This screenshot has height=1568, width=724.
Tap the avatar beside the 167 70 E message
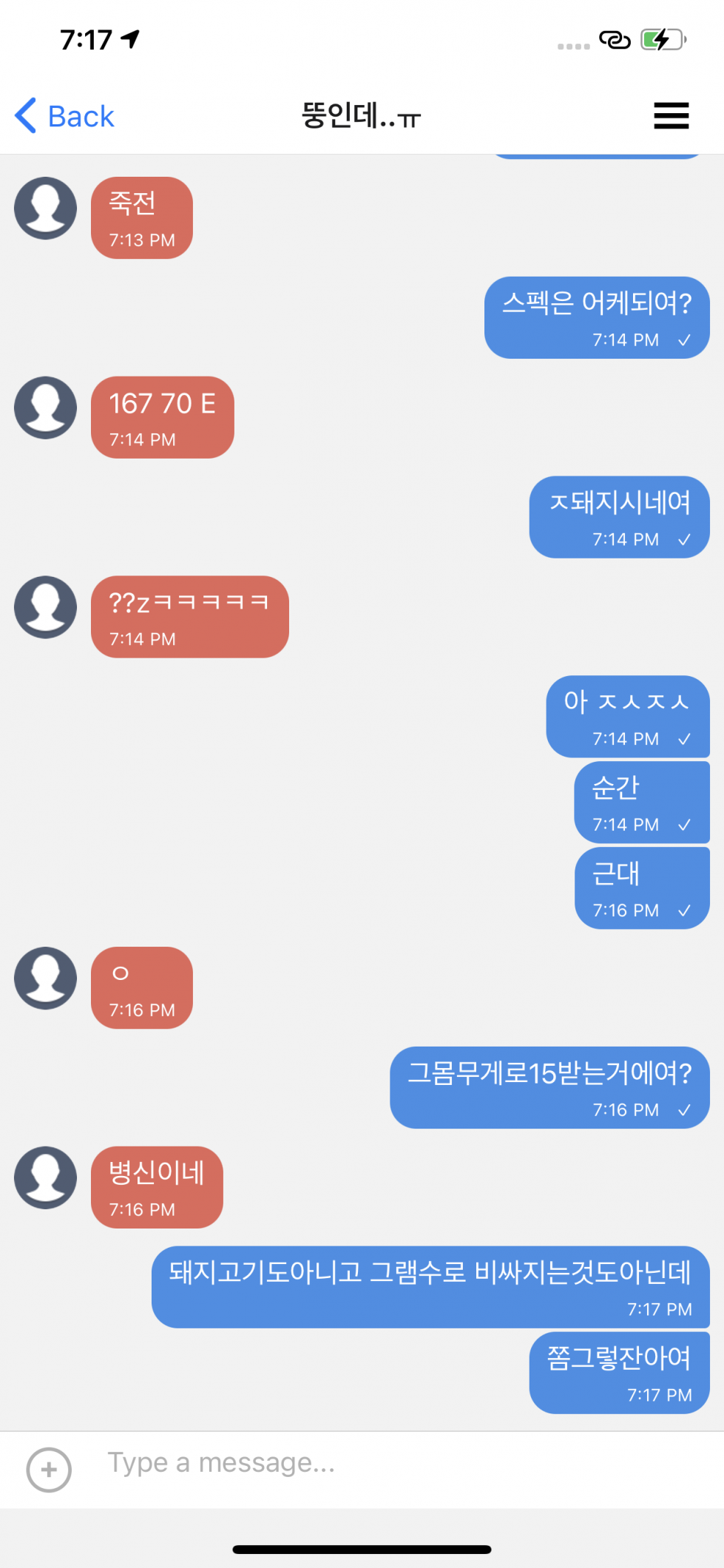(46, 408)
